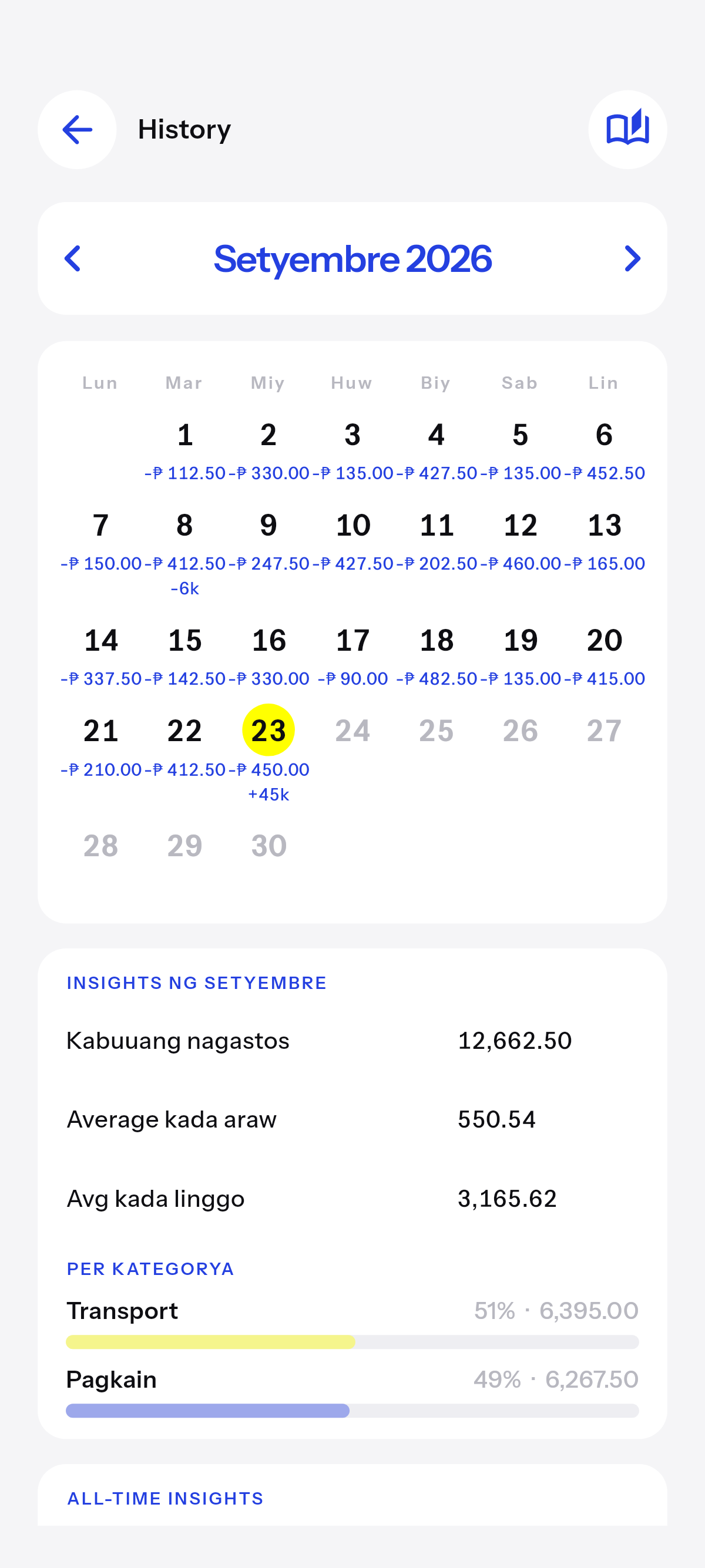
Task: Open day 12 on the calendar
Action: (x=521, y=541)
